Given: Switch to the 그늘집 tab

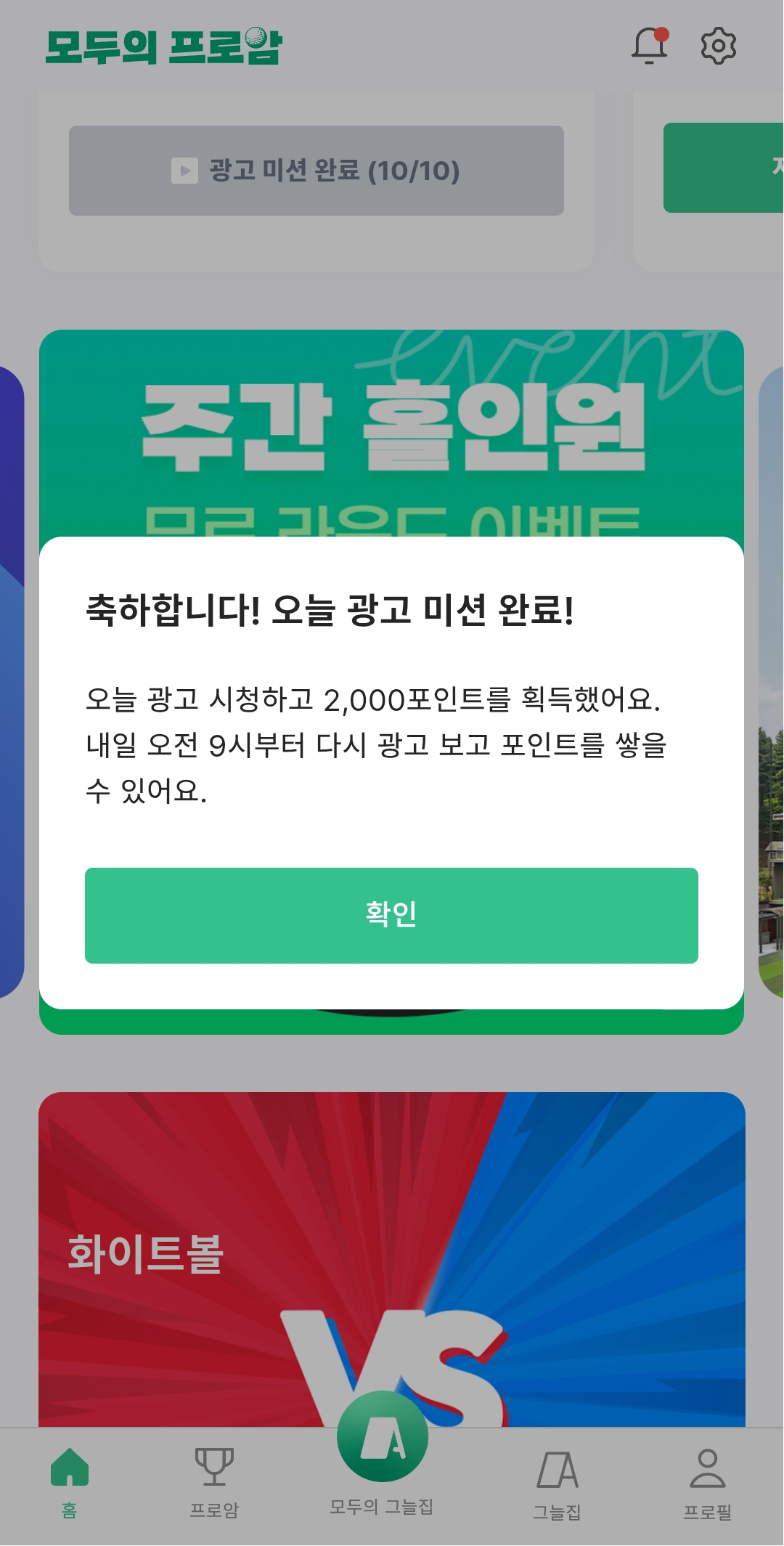Looking at the screenshot, I should (x=557, y=1481).
